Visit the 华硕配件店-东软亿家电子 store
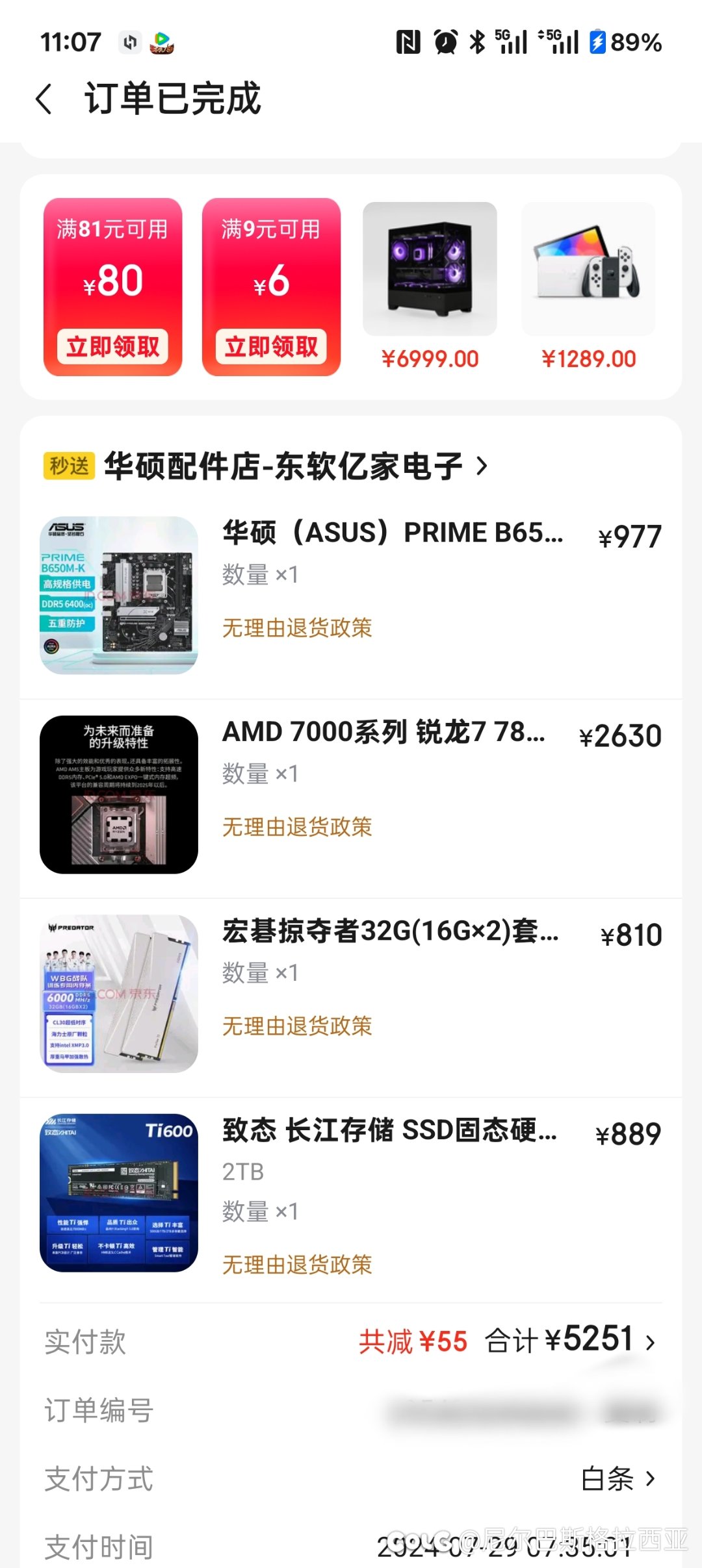 point(283,466)
